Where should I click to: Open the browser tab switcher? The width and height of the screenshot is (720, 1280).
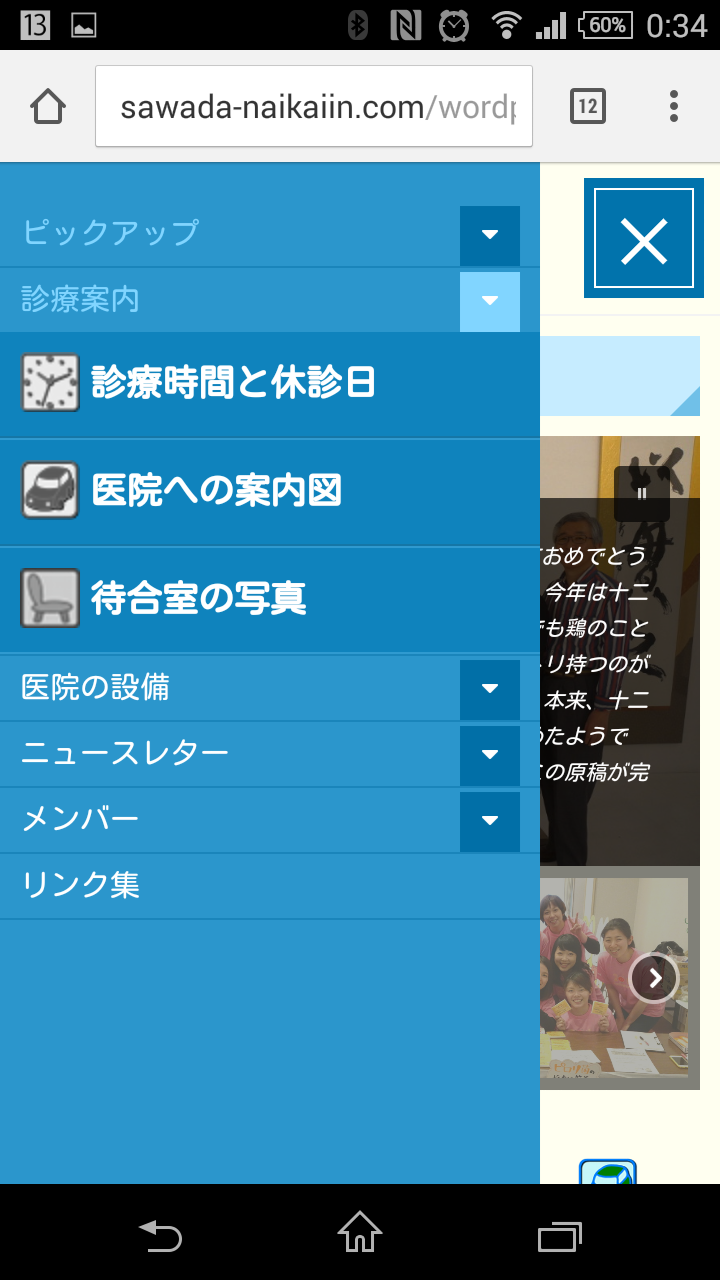[588, 106]
